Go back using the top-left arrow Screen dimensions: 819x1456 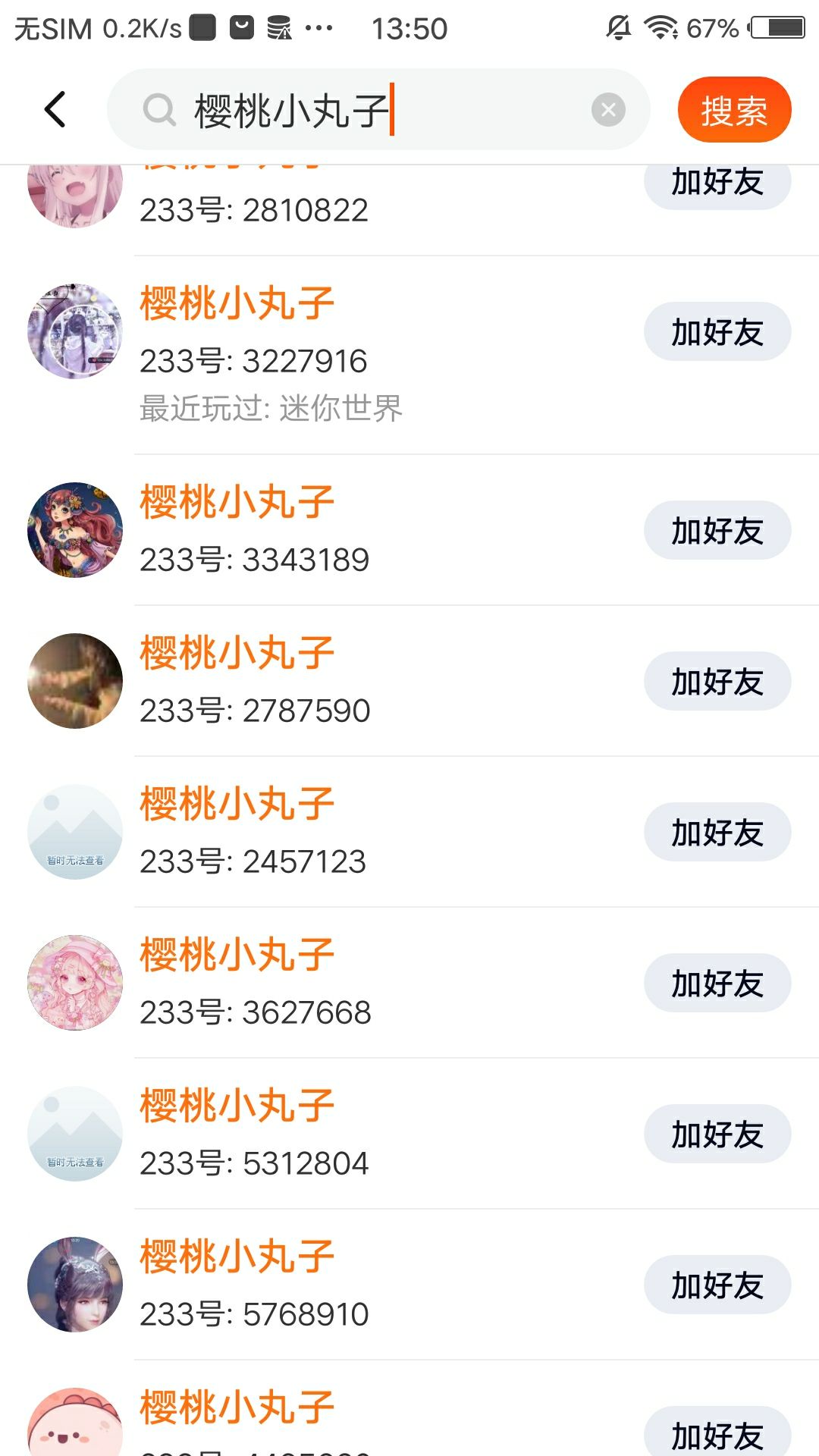tap(55, 110)
